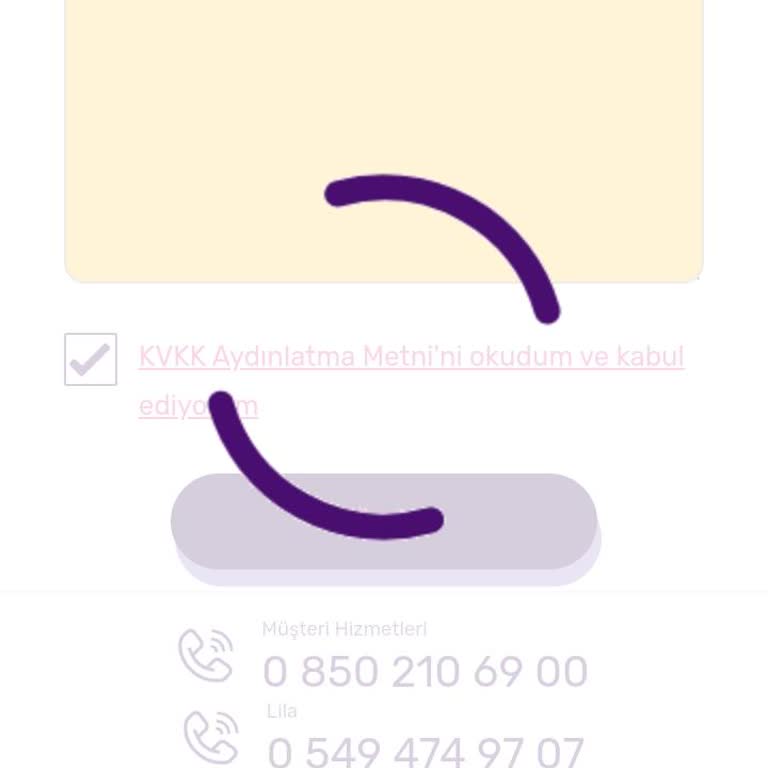Toggle the KVKK consent checkbox
Image resolution: width=768 pixels, height=768 pixels.
(91, 359)
